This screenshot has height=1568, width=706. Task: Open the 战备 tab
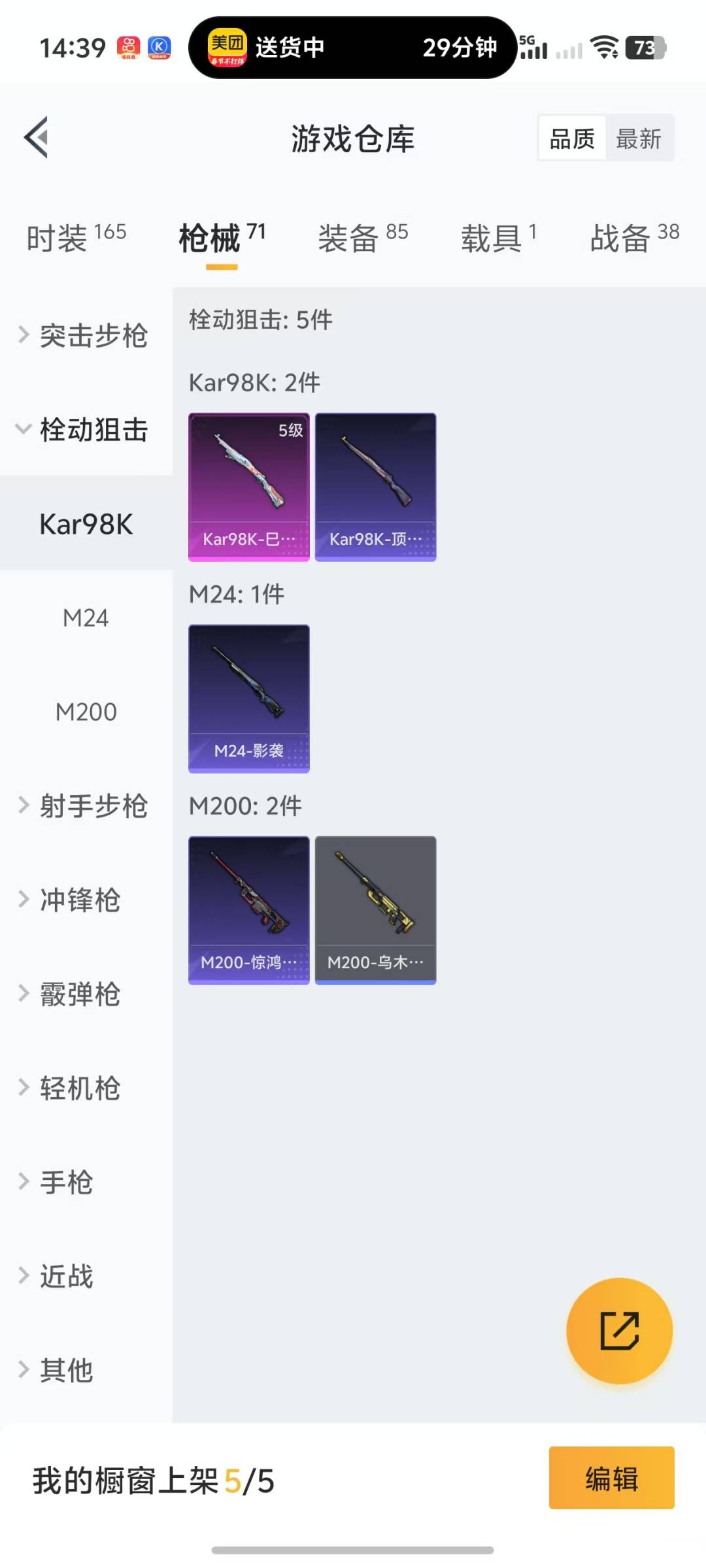634,238
